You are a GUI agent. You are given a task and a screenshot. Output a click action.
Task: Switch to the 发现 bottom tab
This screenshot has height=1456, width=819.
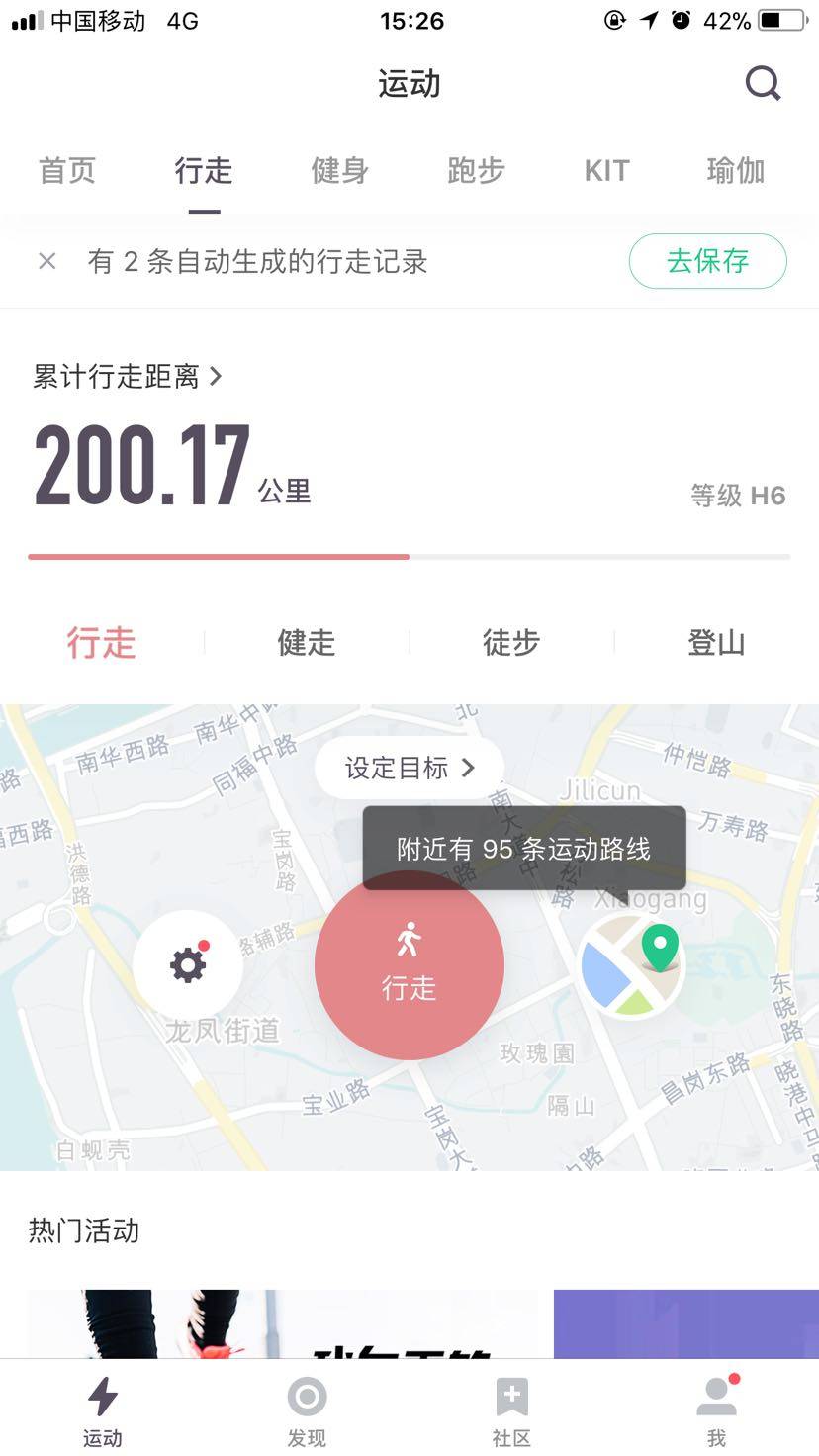point(307,1410)
